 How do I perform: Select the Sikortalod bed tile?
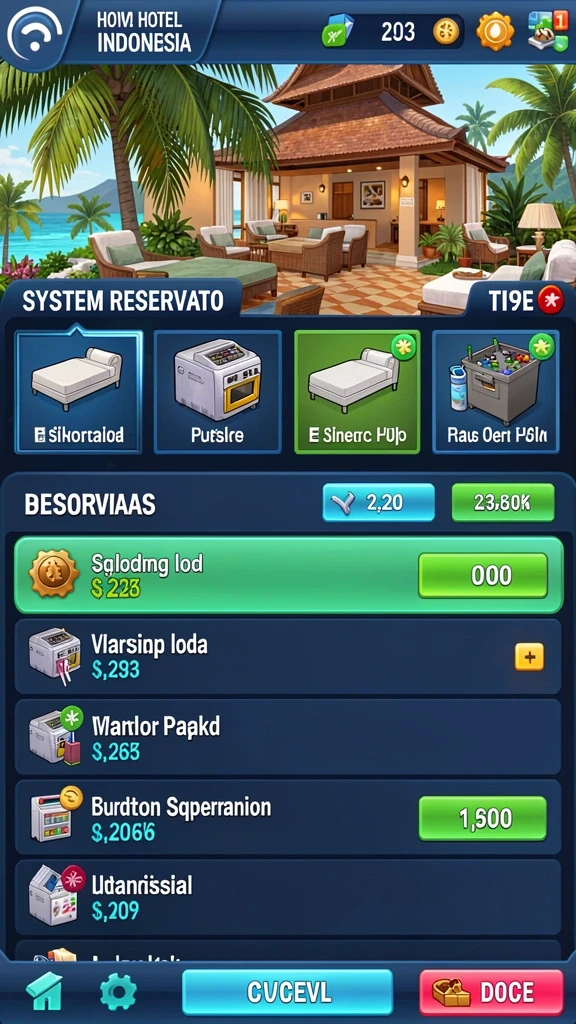pyautogui.click(x=78, y=391)
